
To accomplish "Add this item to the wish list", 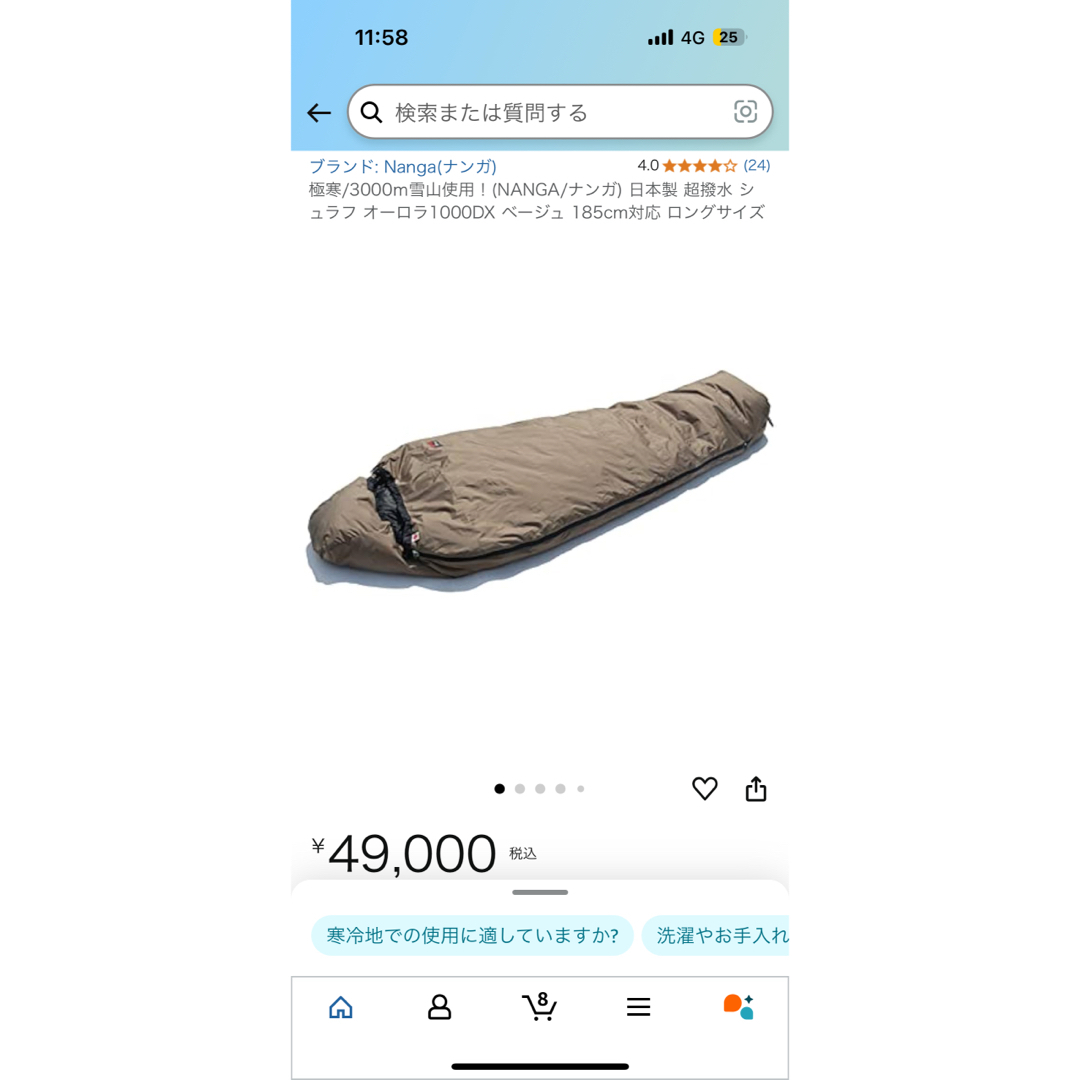I will [x=705, y=789].
